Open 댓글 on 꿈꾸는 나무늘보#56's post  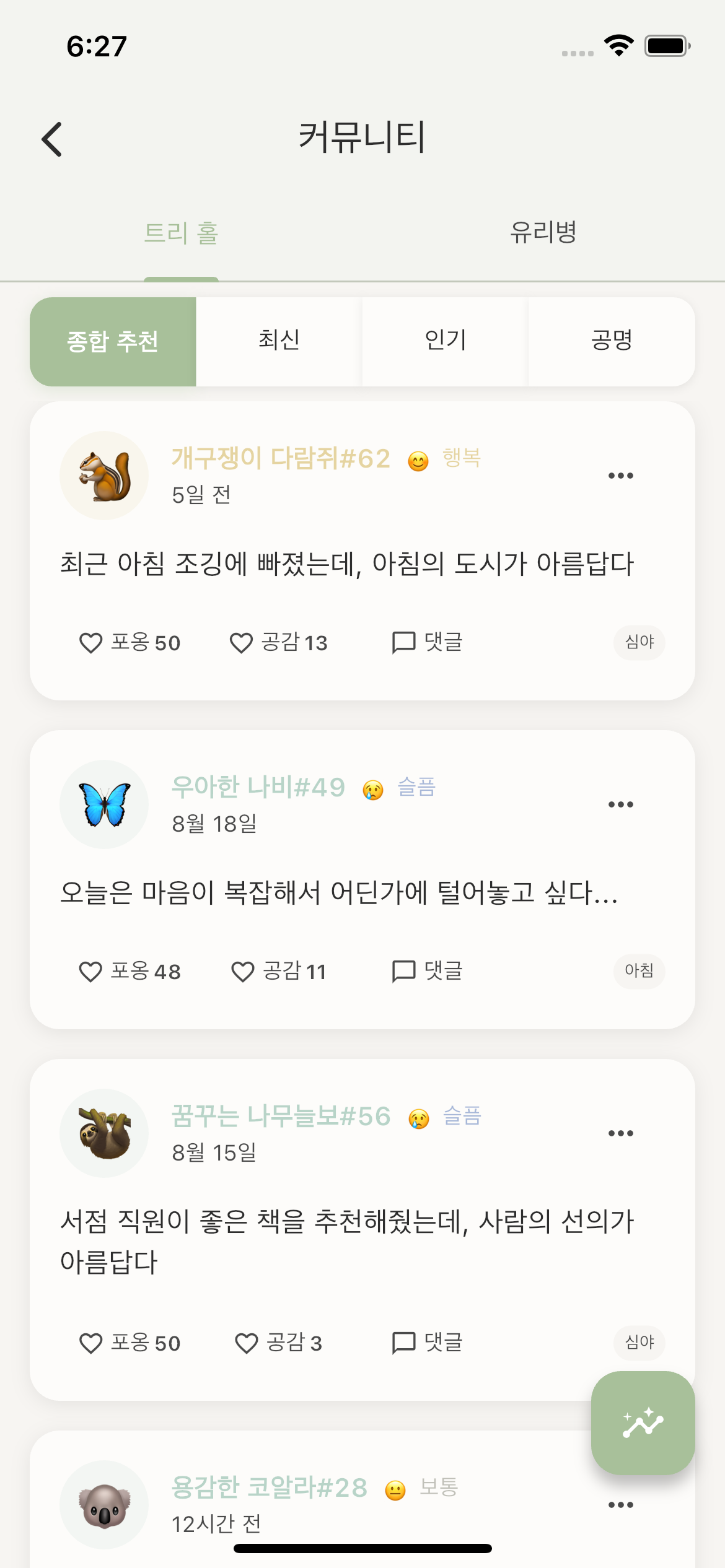(x=427, y=1343)
